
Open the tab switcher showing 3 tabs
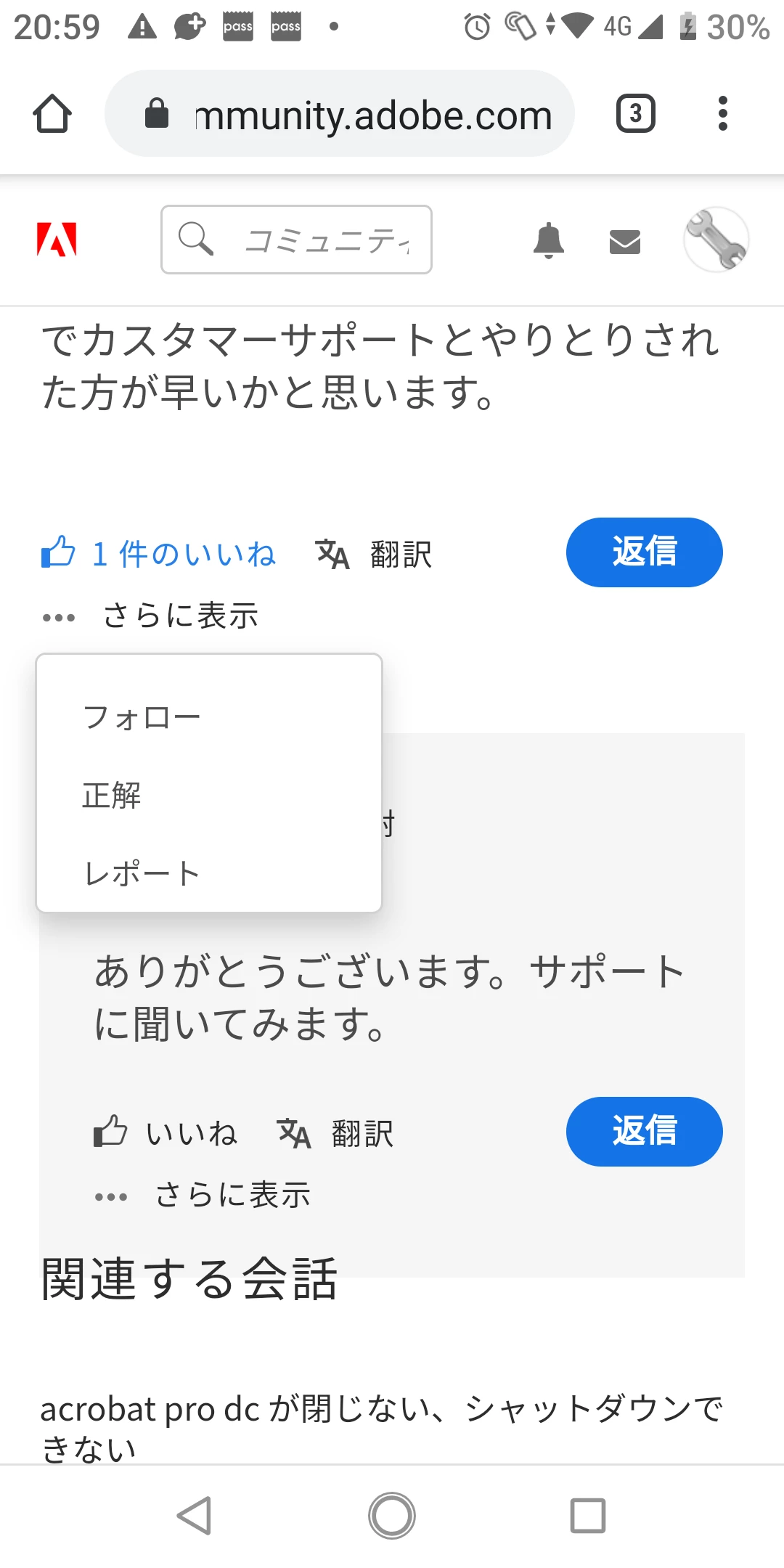tap(635, 114)
